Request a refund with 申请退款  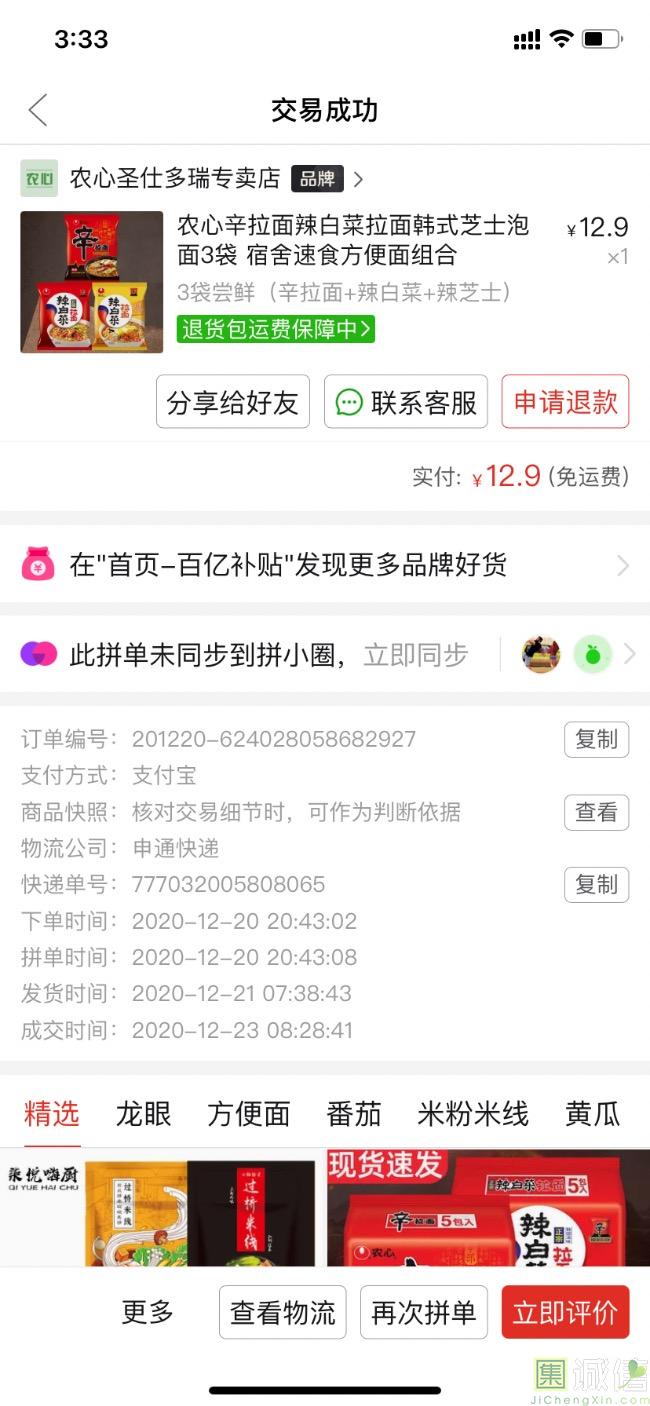tap(565, 402)
